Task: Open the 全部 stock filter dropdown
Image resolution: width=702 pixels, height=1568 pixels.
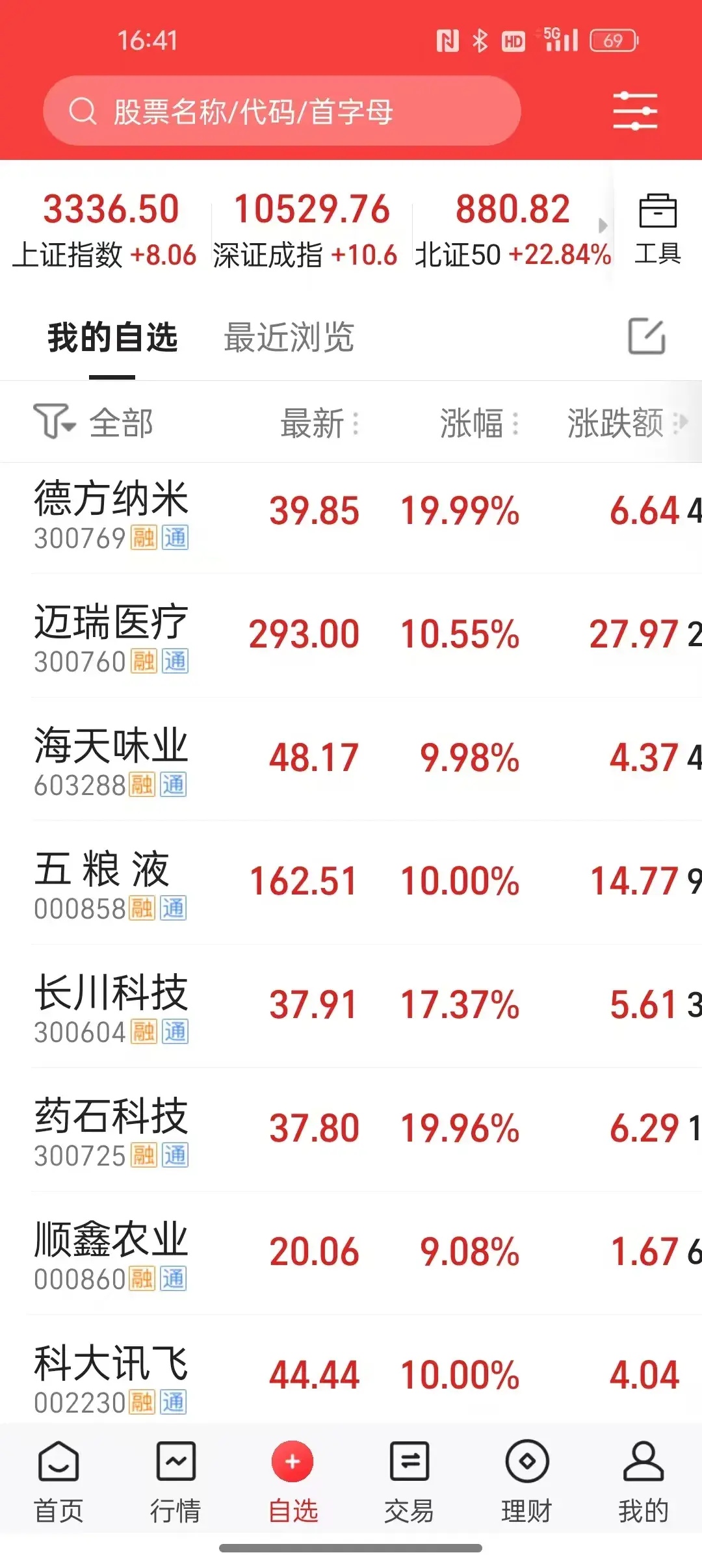Action: tap(97, 423)
